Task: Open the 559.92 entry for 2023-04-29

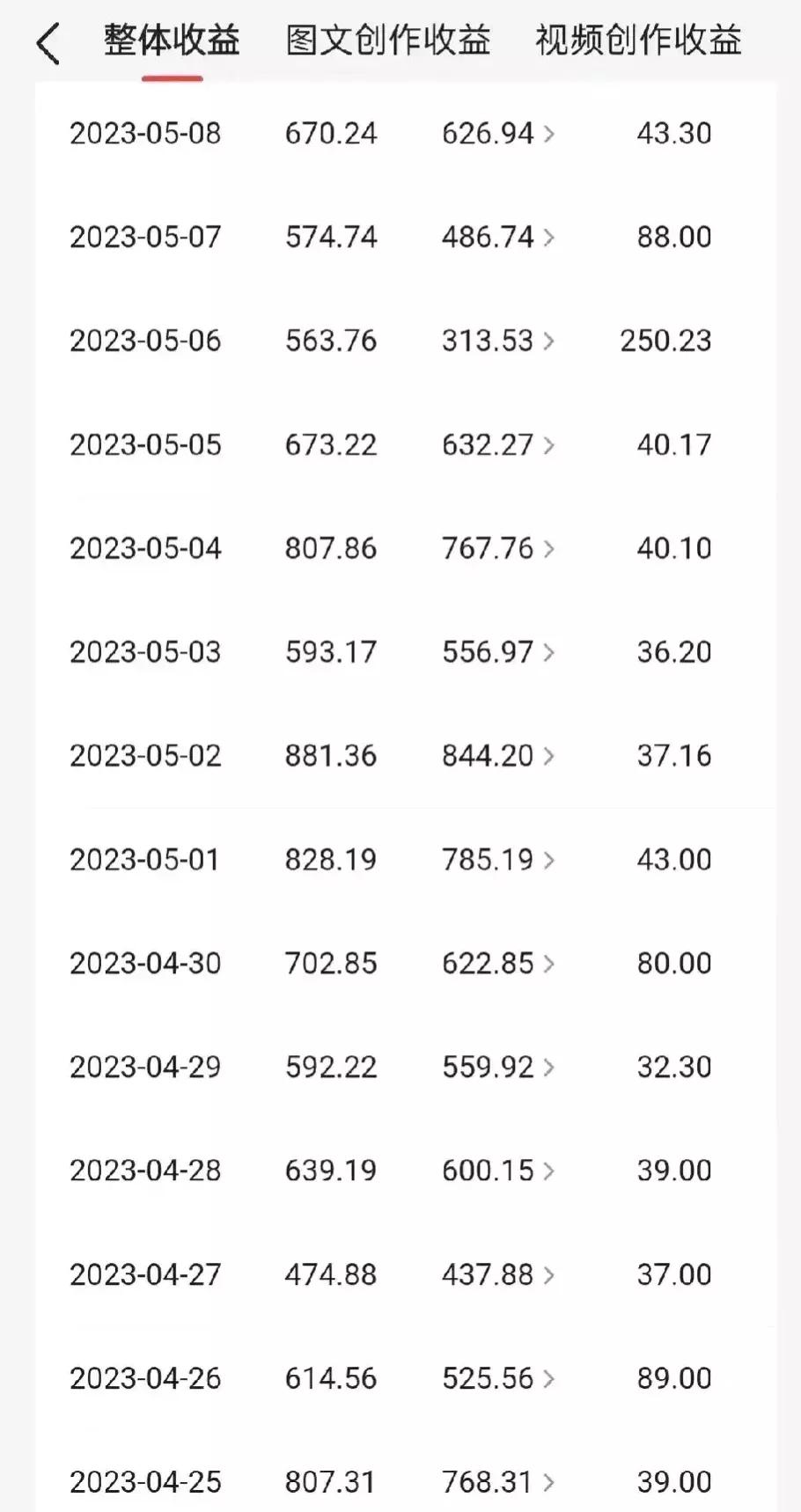Action: [x=498, y=1068]
